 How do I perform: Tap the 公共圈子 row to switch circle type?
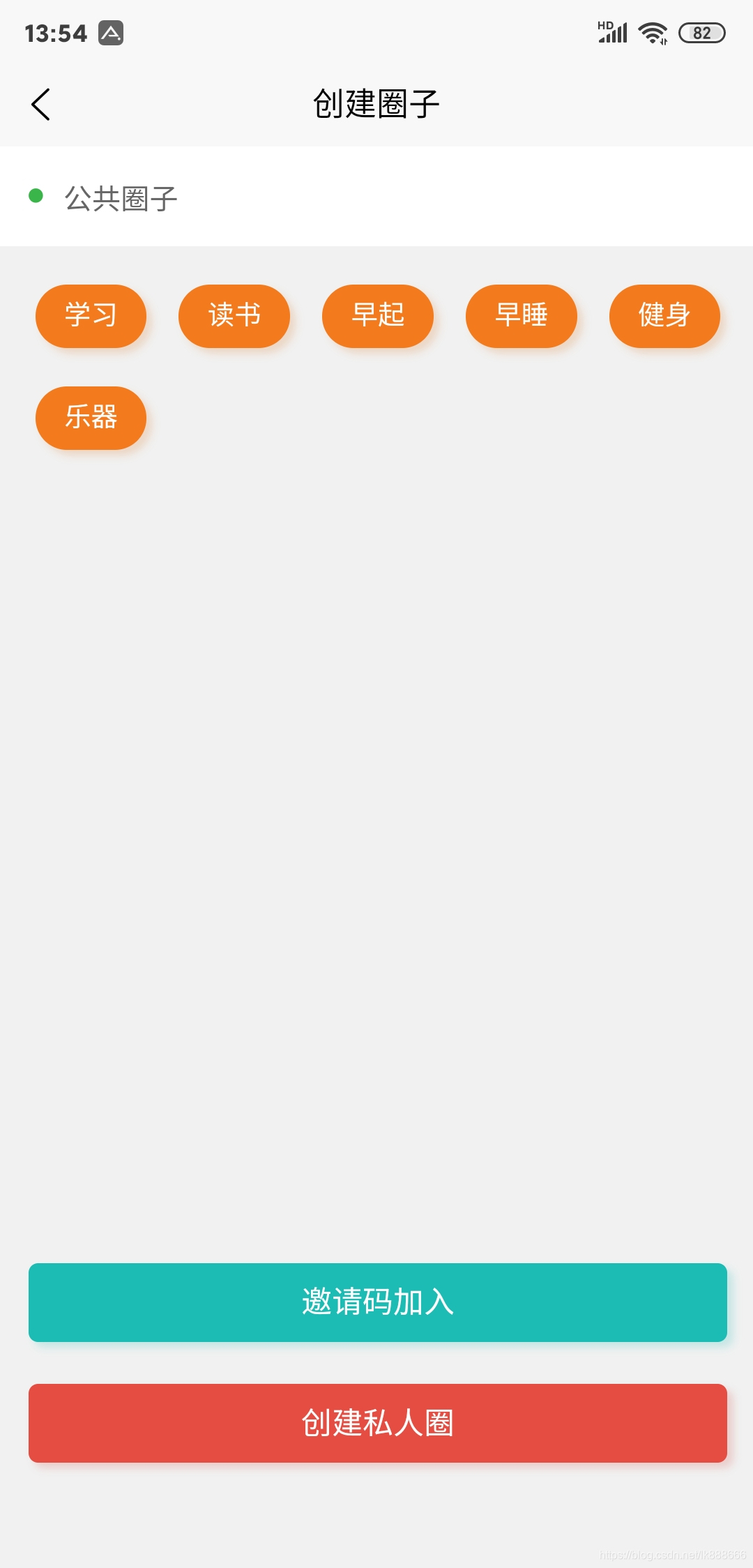(x=279, y=197)
